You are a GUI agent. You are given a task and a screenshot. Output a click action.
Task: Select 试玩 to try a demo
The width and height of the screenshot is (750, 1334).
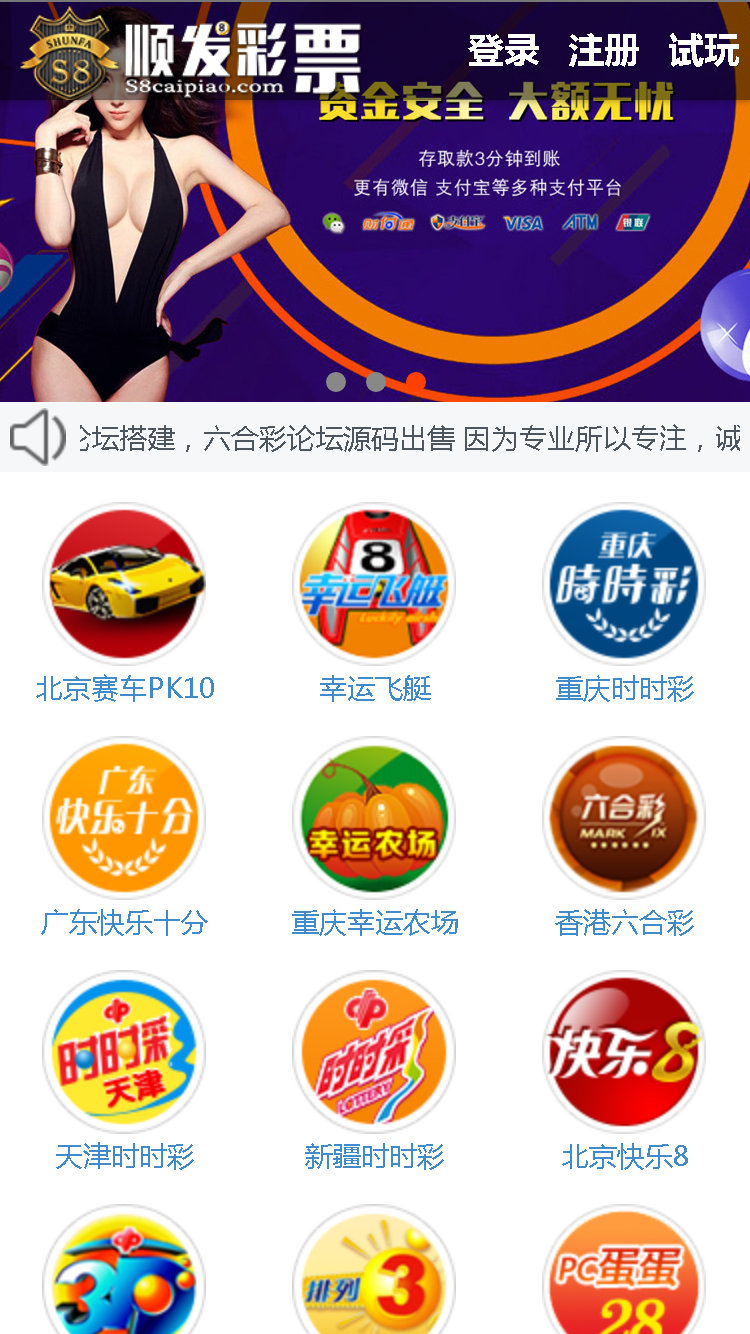coord(703,51)
